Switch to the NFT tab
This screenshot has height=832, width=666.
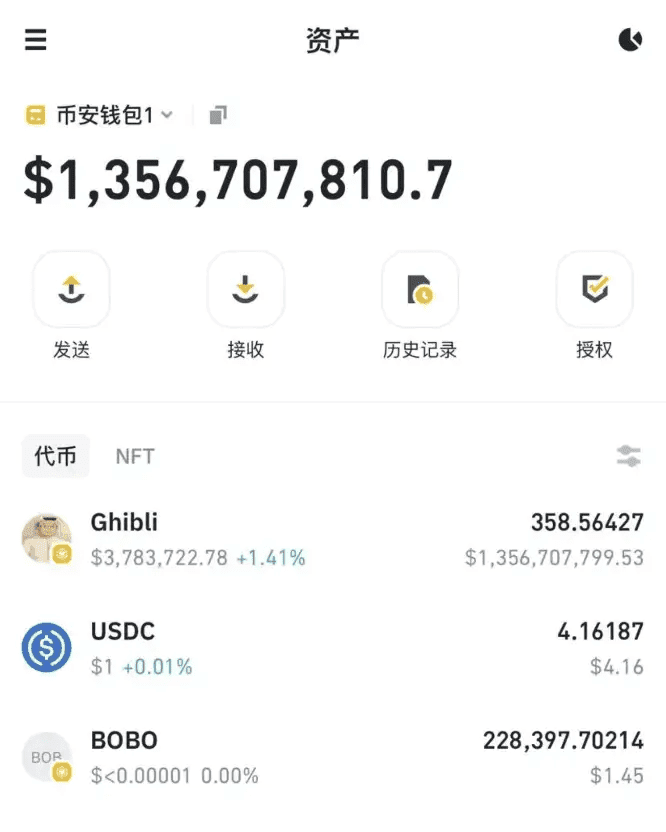(x=135, y=457)
